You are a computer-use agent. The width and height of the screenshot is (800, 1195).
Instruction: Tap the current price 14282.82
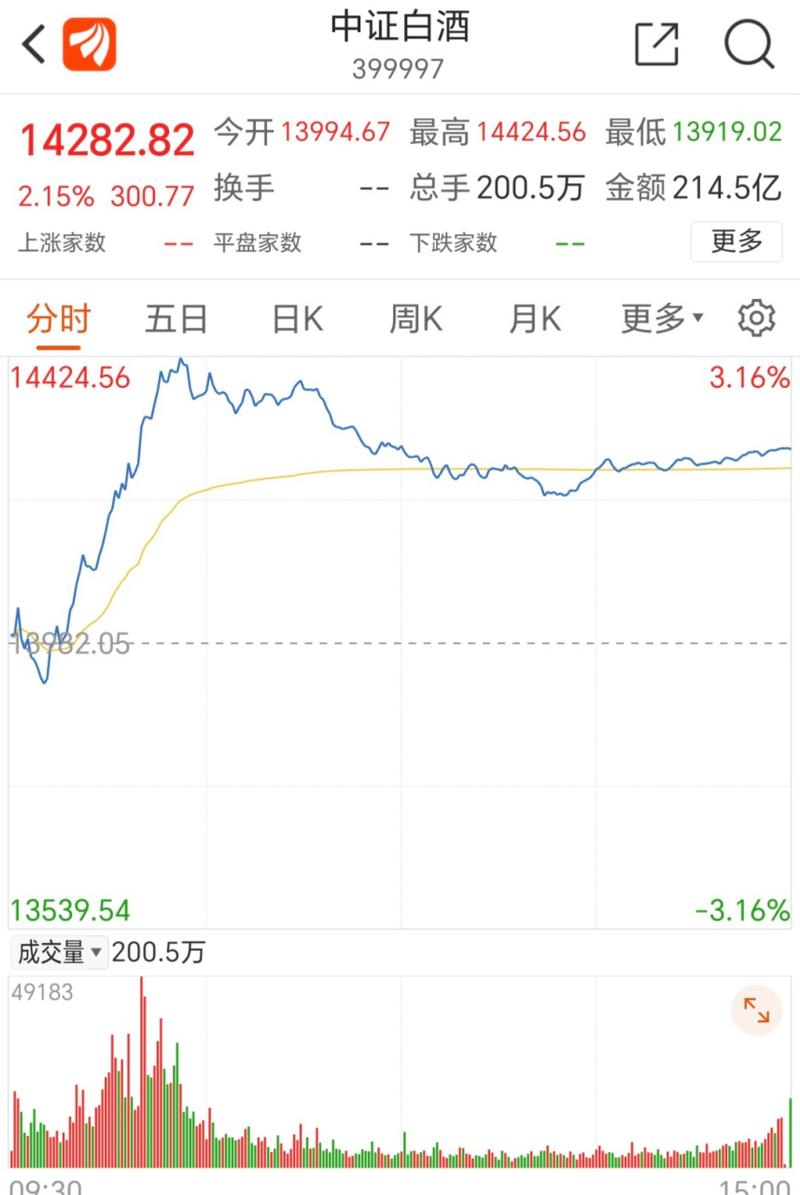[x=103, y=137]
